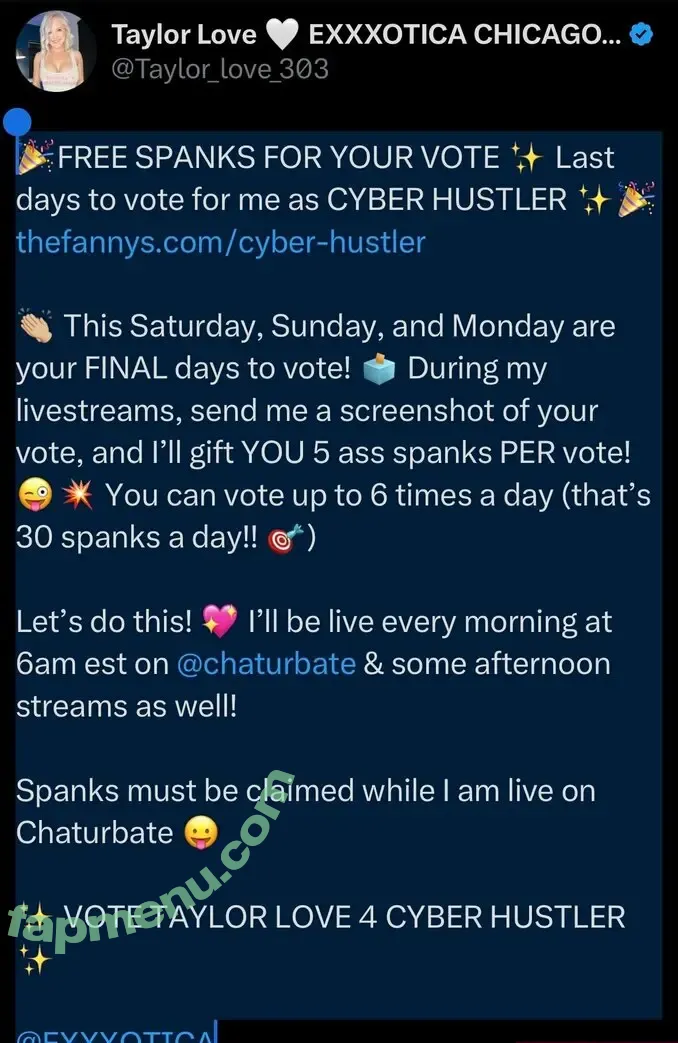Open the thefannys.com/cyber-hustler link
This screenshot has height=1043, width=678.
[221, 242]
